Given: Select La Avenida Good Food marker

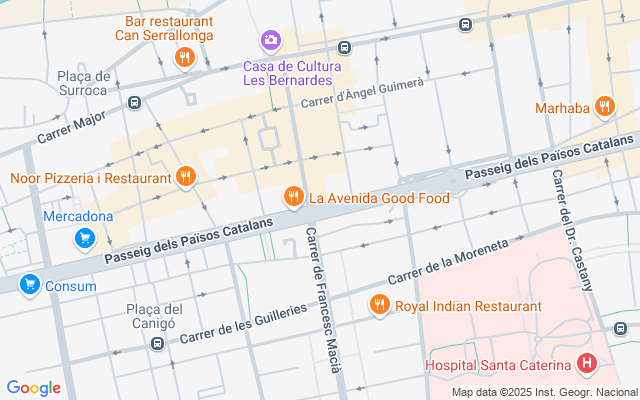Looking at the screenshot, I should click(x=293, y=197).
